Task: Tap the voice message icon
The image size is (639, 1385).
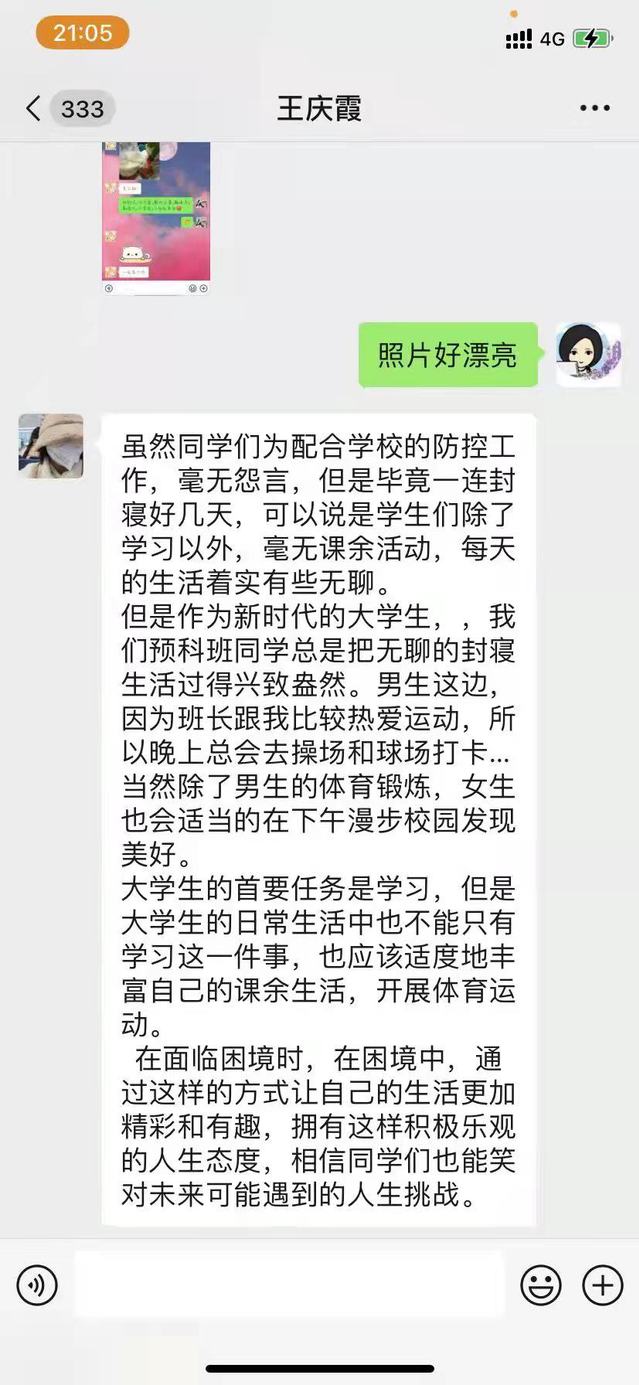Action: tap(37, 1285)
